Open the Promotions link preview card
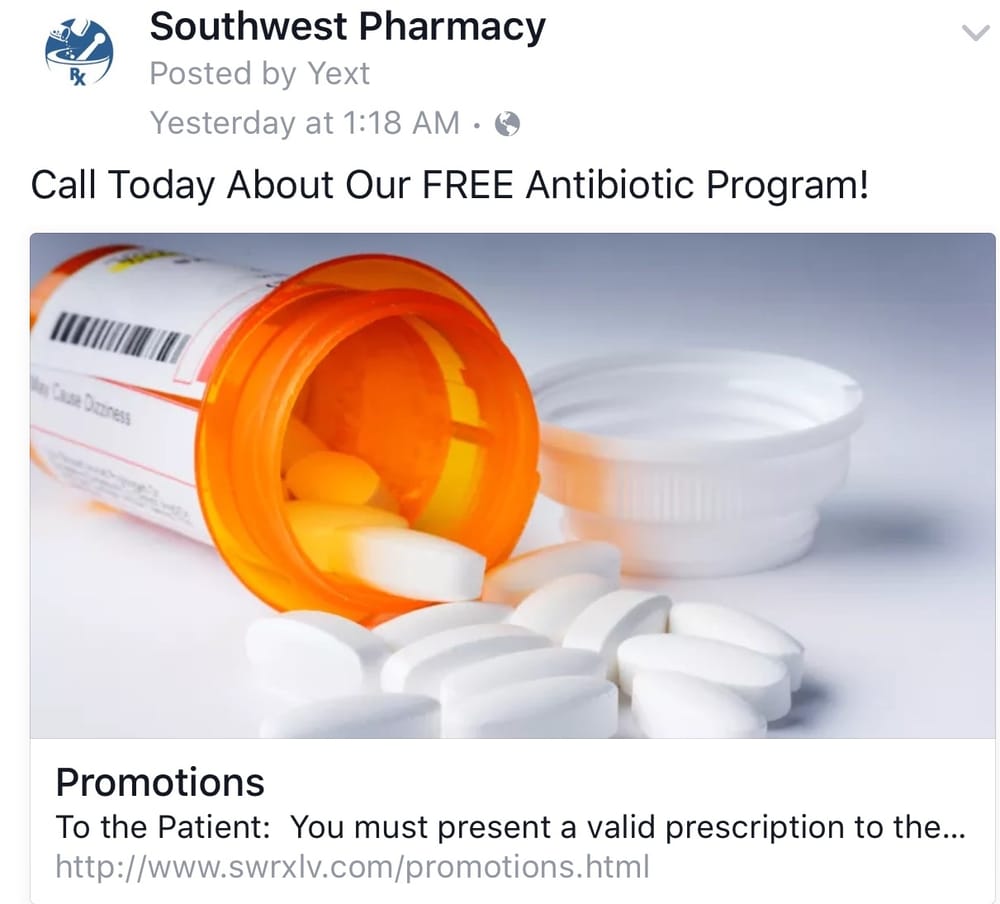 (510, 820)
